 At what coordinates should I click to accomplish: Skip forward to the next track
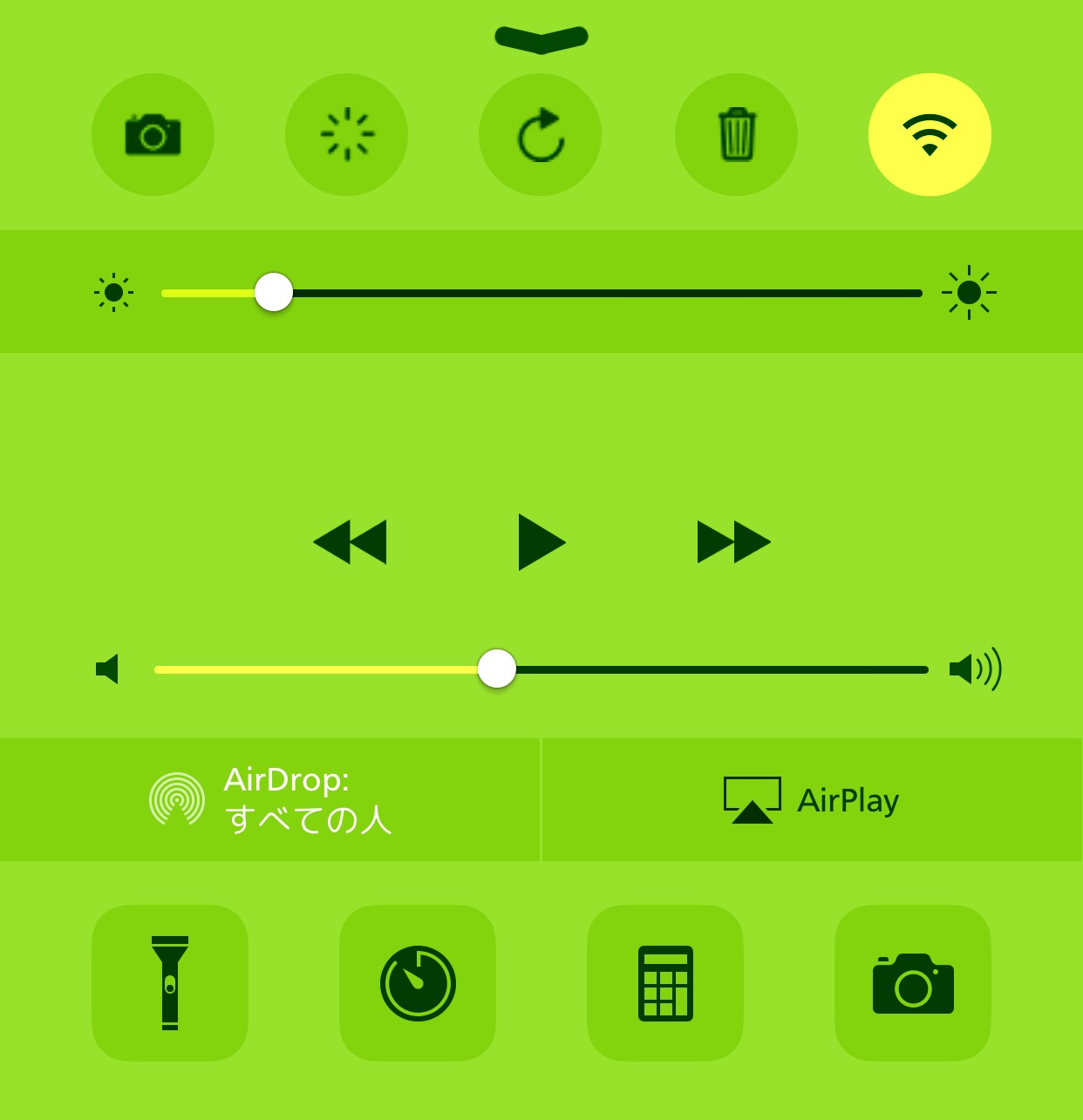click(x=733, y=542)
